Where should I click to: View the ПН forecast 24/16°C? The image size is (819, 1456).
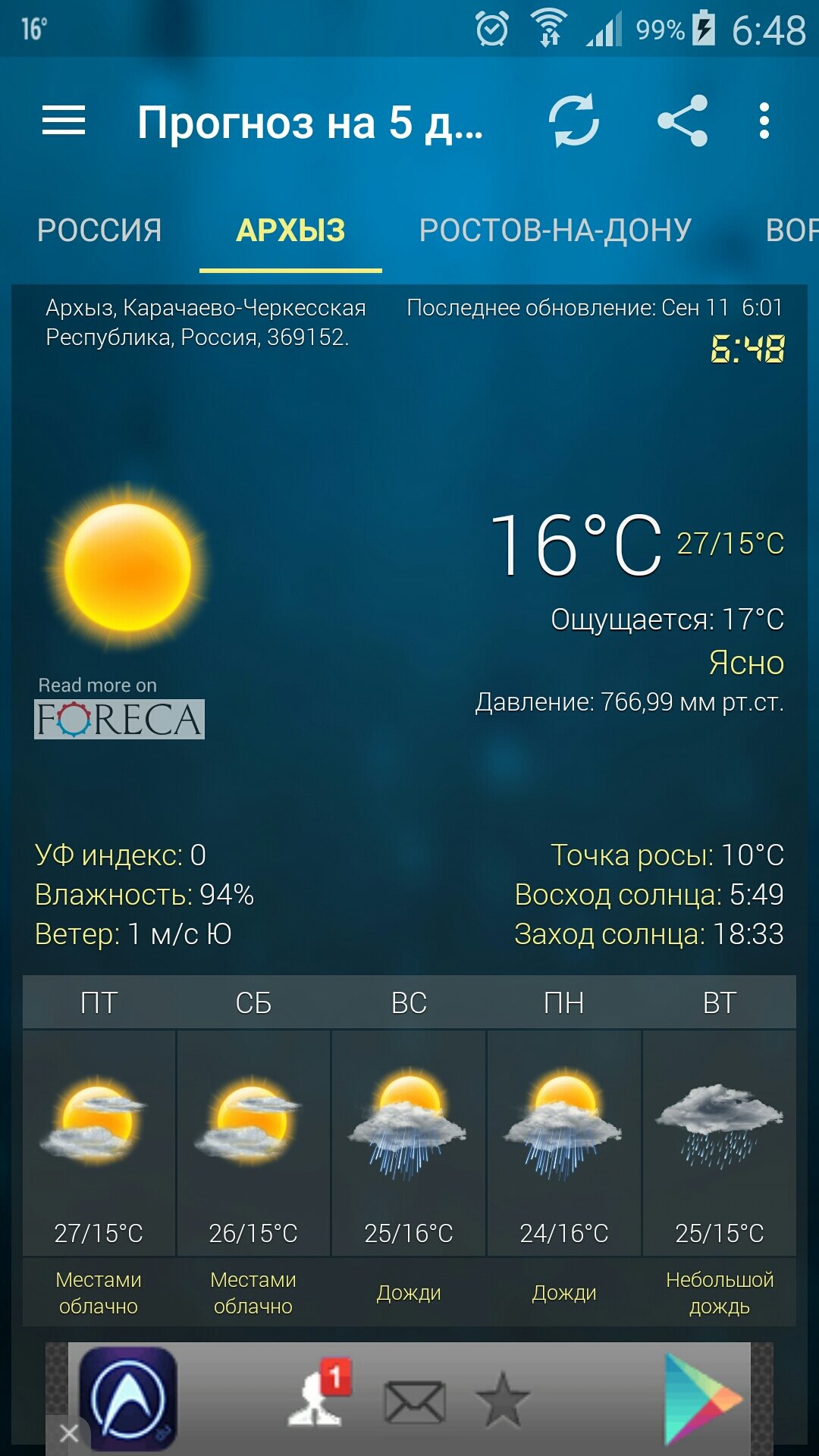click(564, 1142)
